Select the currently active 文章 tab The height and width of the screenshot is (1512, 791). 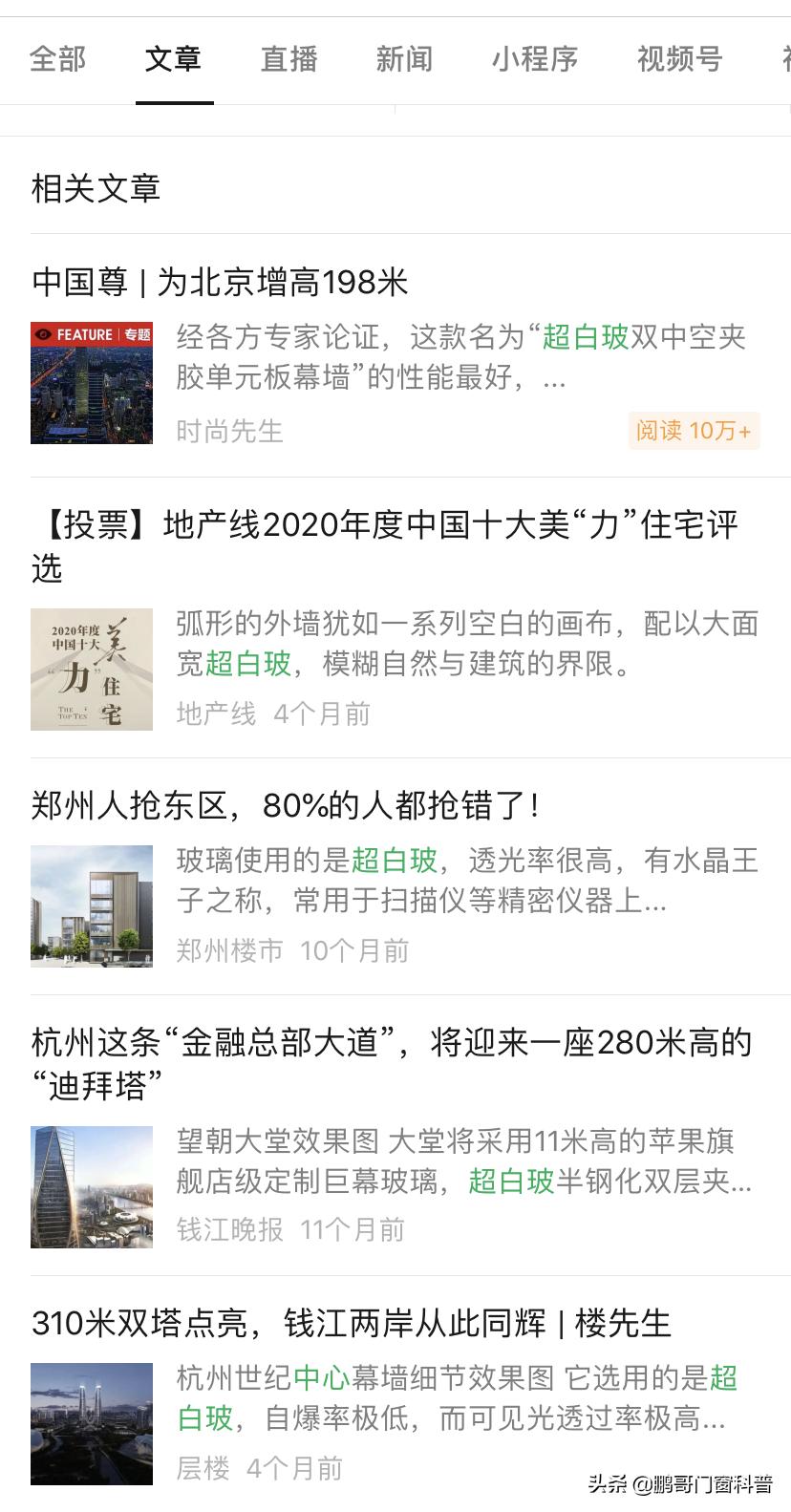point(174,59)
